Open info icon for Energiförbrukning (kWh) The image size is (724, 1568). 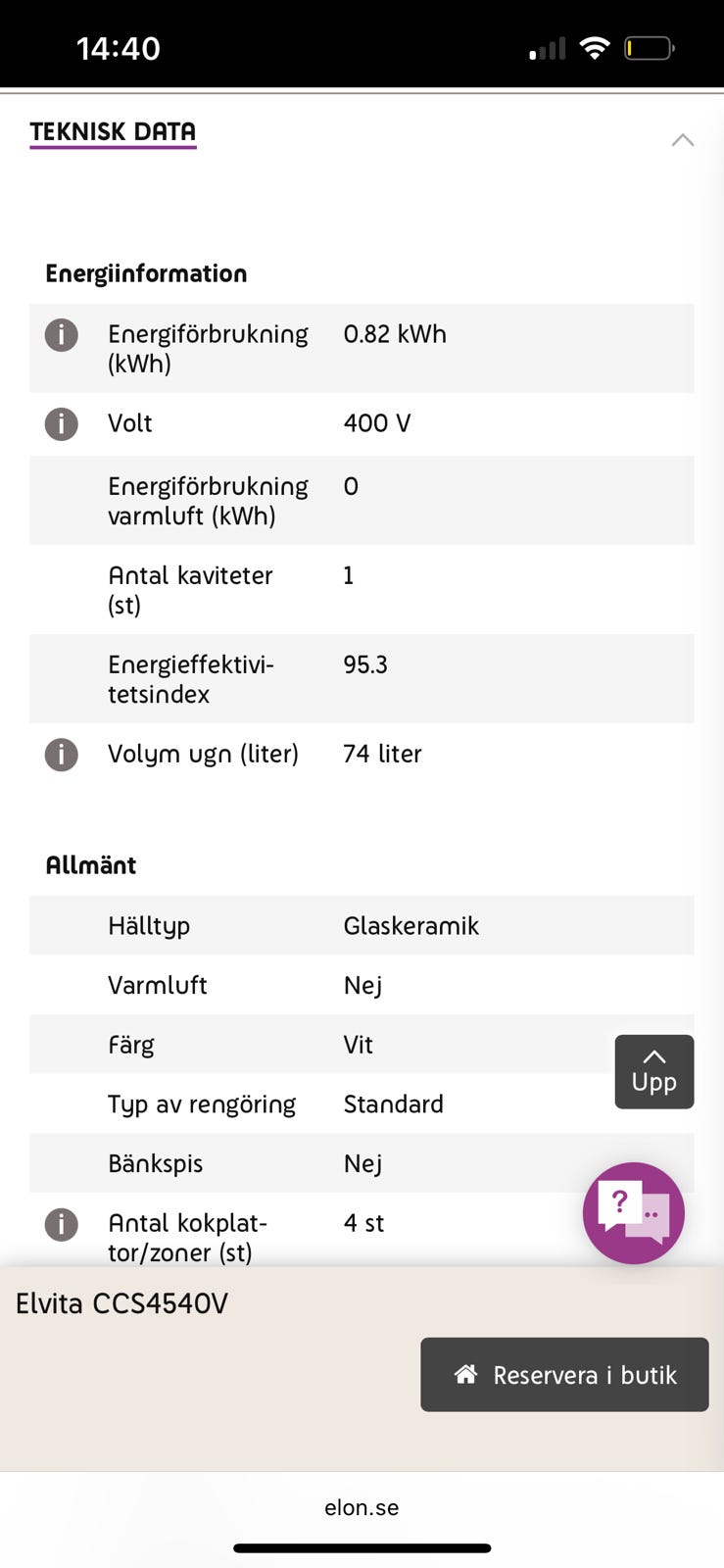click(62, 335)
